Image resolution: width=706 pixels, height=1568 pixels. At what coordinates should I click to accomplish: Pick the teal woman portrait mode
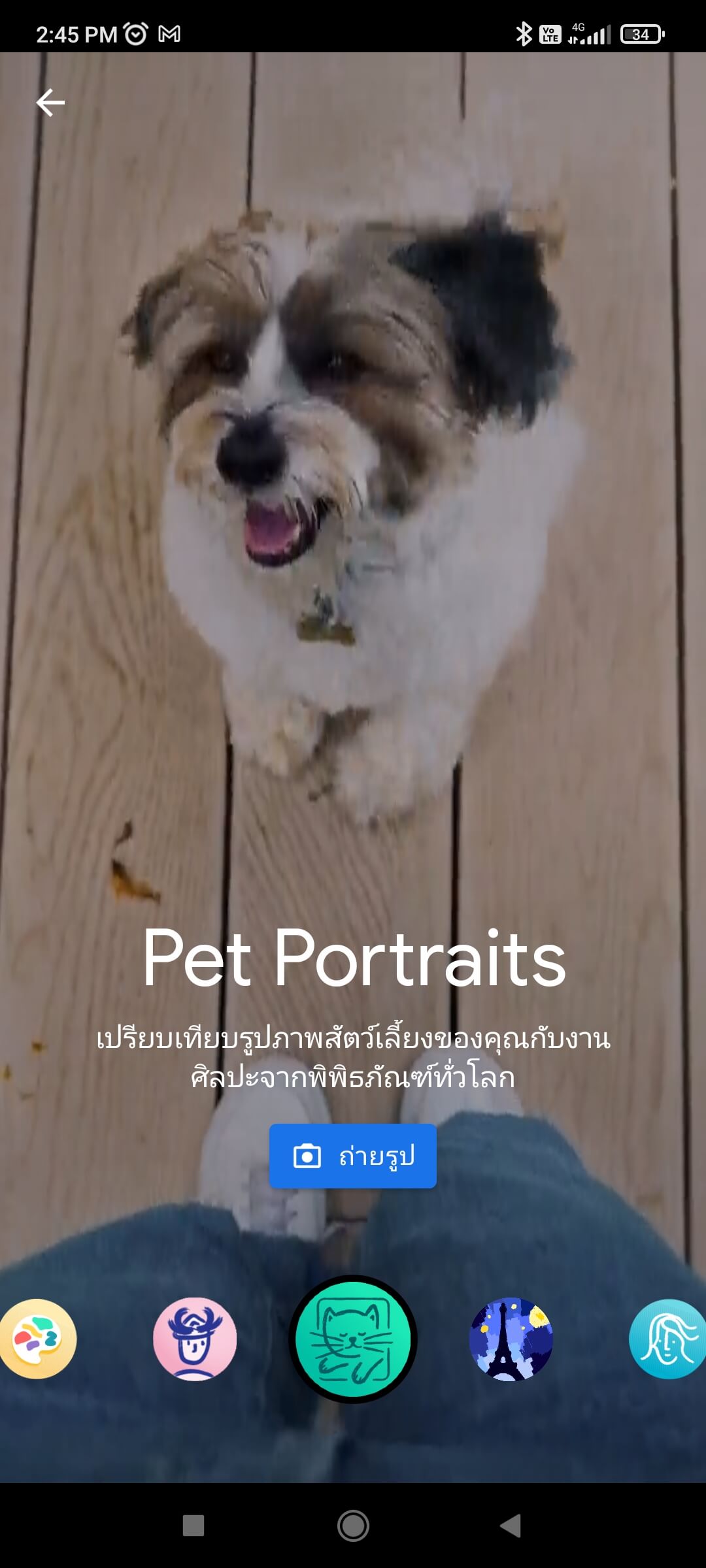click(x=668, y=1339)
